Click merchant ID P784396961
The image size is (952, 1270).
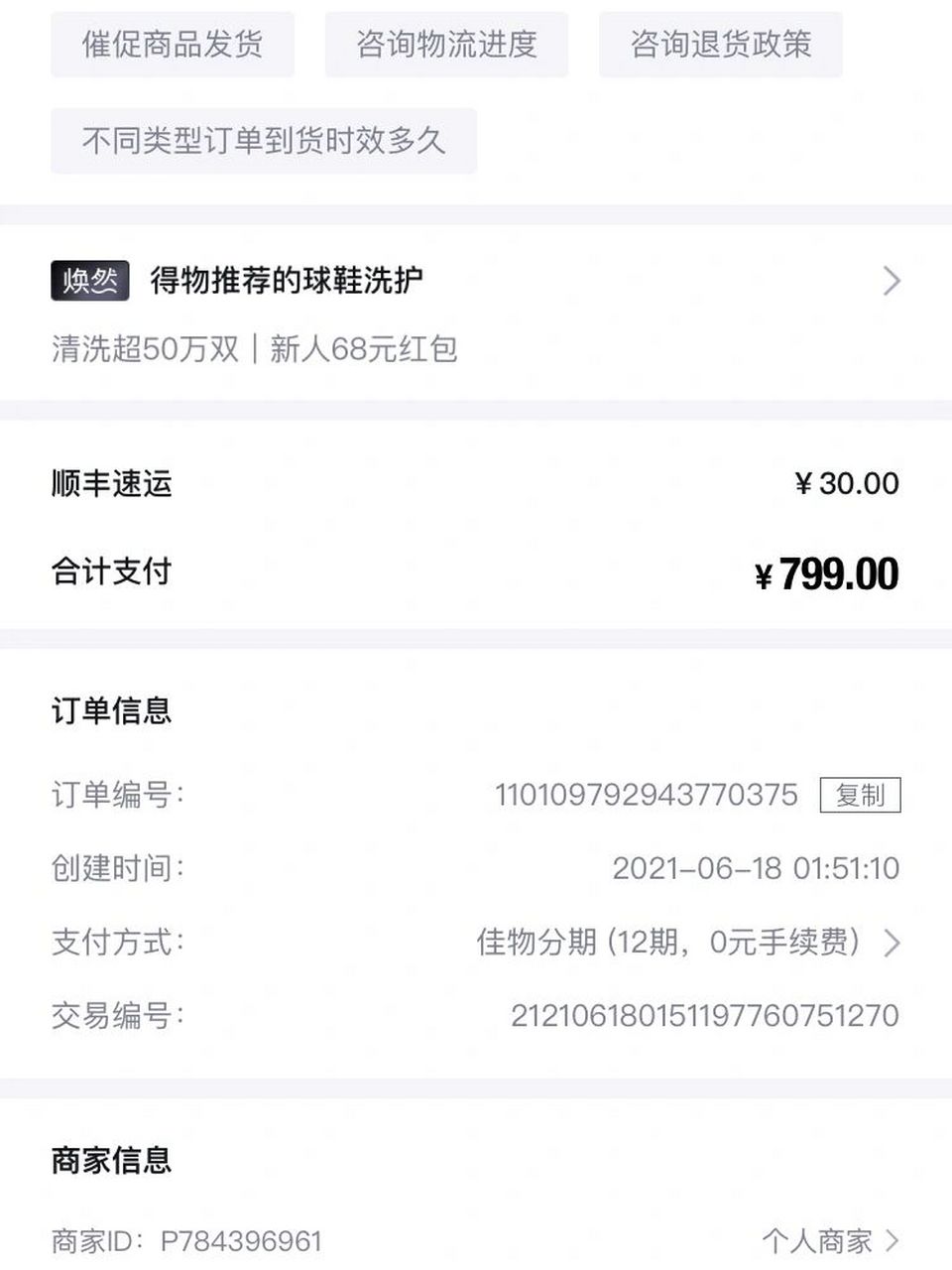(x=242, y=1239)
